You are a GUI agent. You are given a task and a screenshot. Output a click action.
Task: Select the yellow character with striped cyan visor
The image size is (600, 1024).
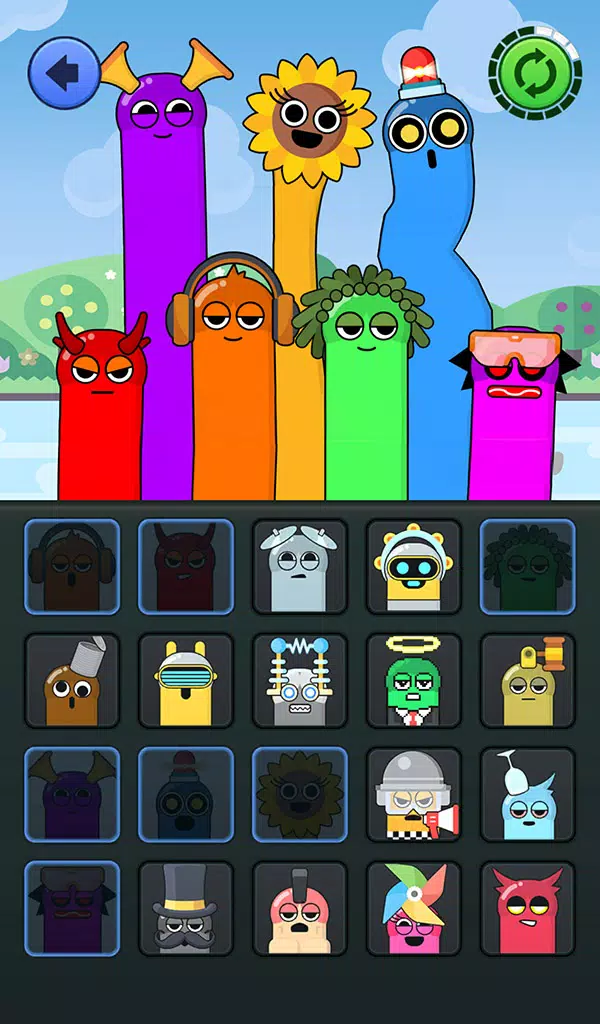point(186,680)
